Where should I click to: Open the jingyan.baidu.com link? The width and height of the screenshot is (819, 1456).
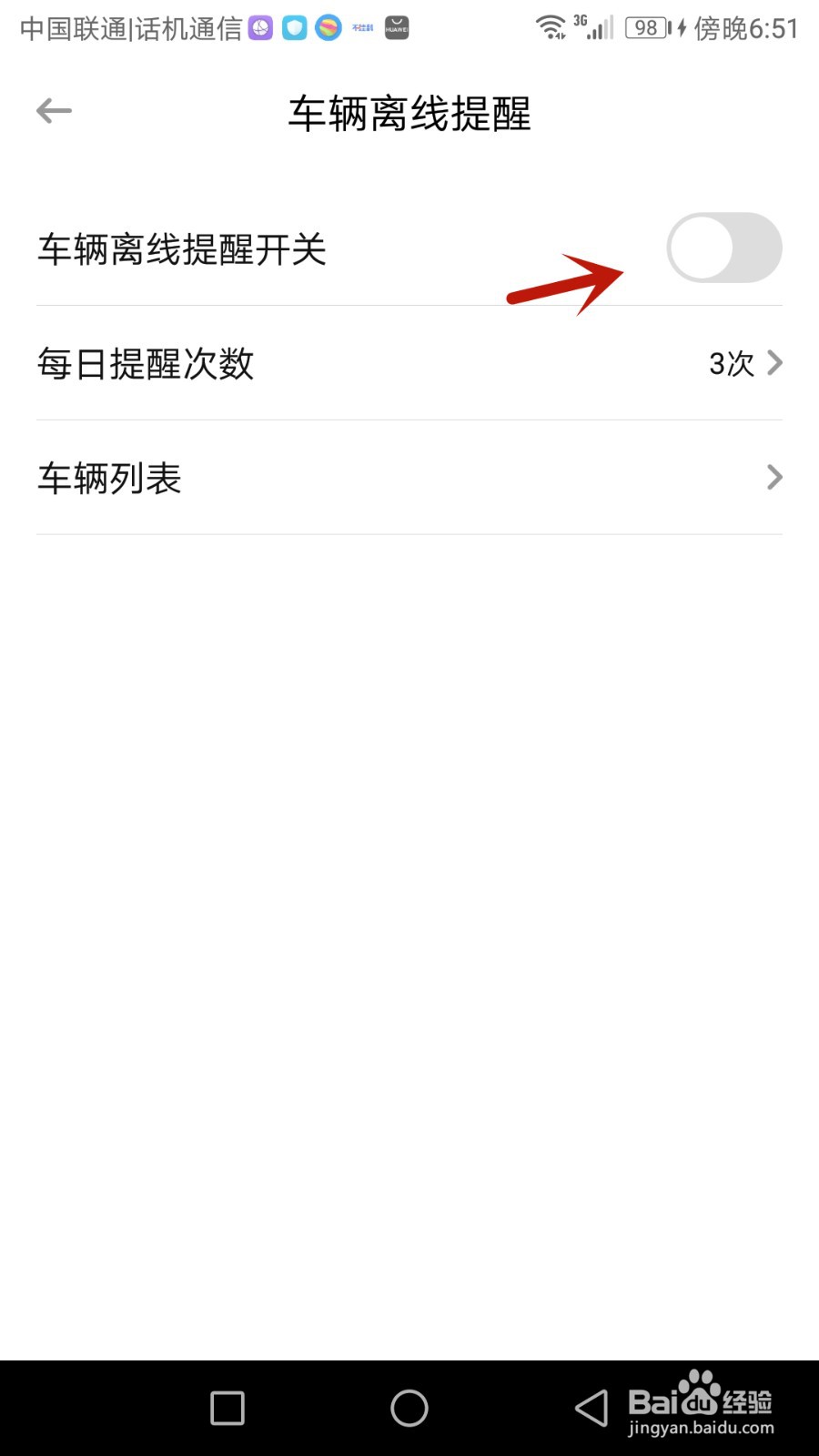tap(701, 1431)
